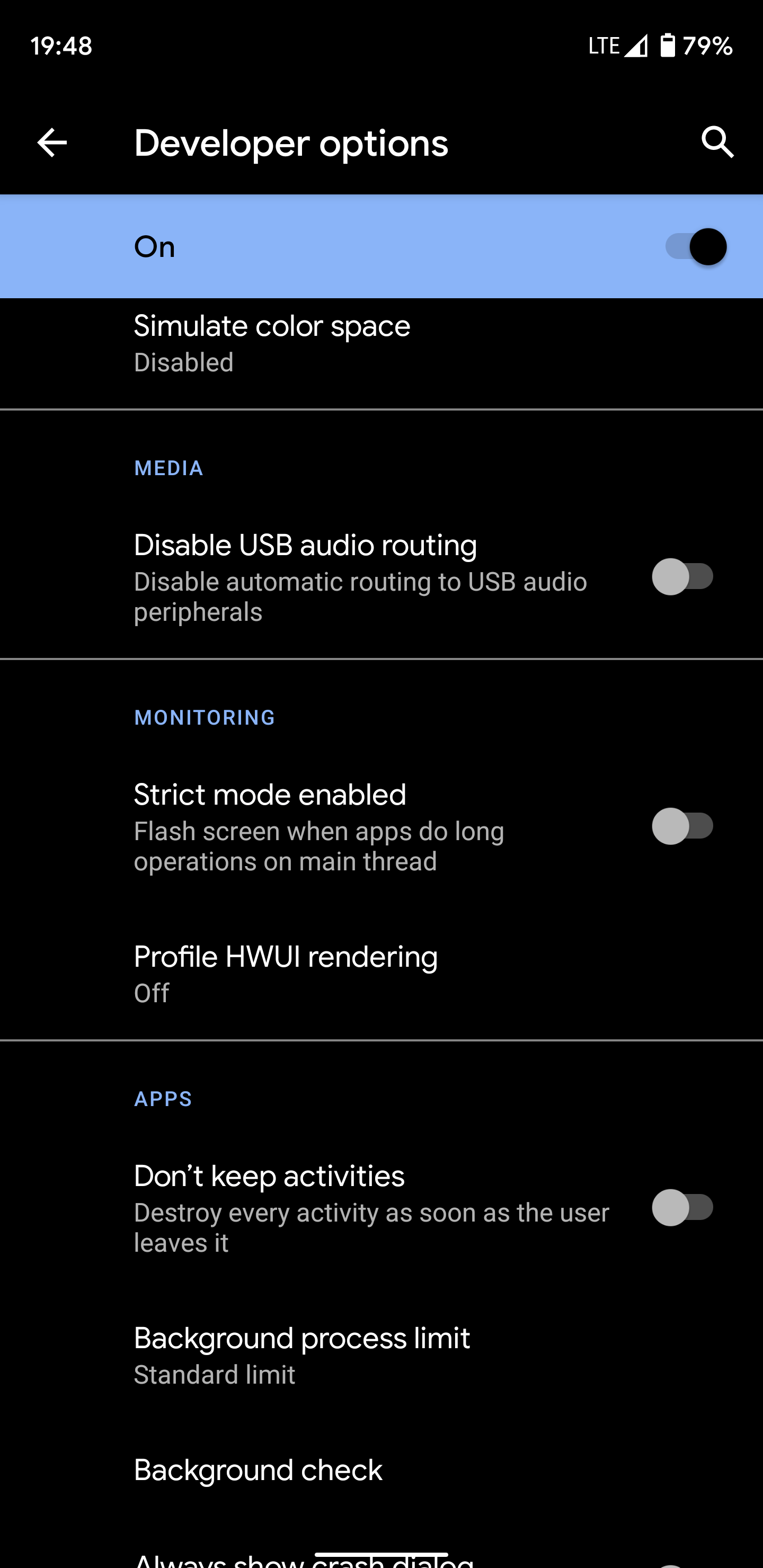Image resolution: width=763 pixels, height=1568 pixels.
Task: Open Profile HWUI rendering options
Action: (285, 973)
